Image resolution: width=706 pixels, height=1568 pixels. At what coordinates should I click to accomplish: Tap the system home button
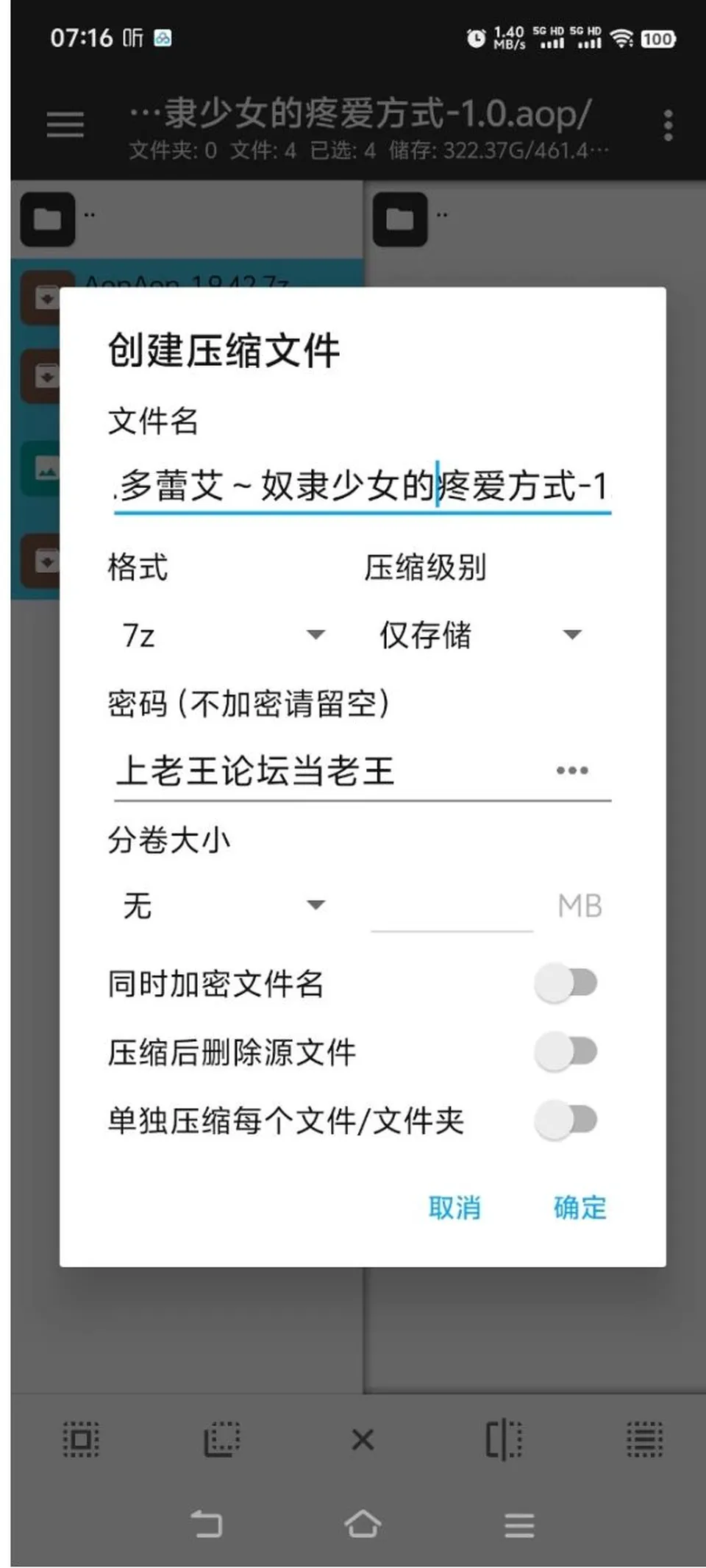(363, 1523)
